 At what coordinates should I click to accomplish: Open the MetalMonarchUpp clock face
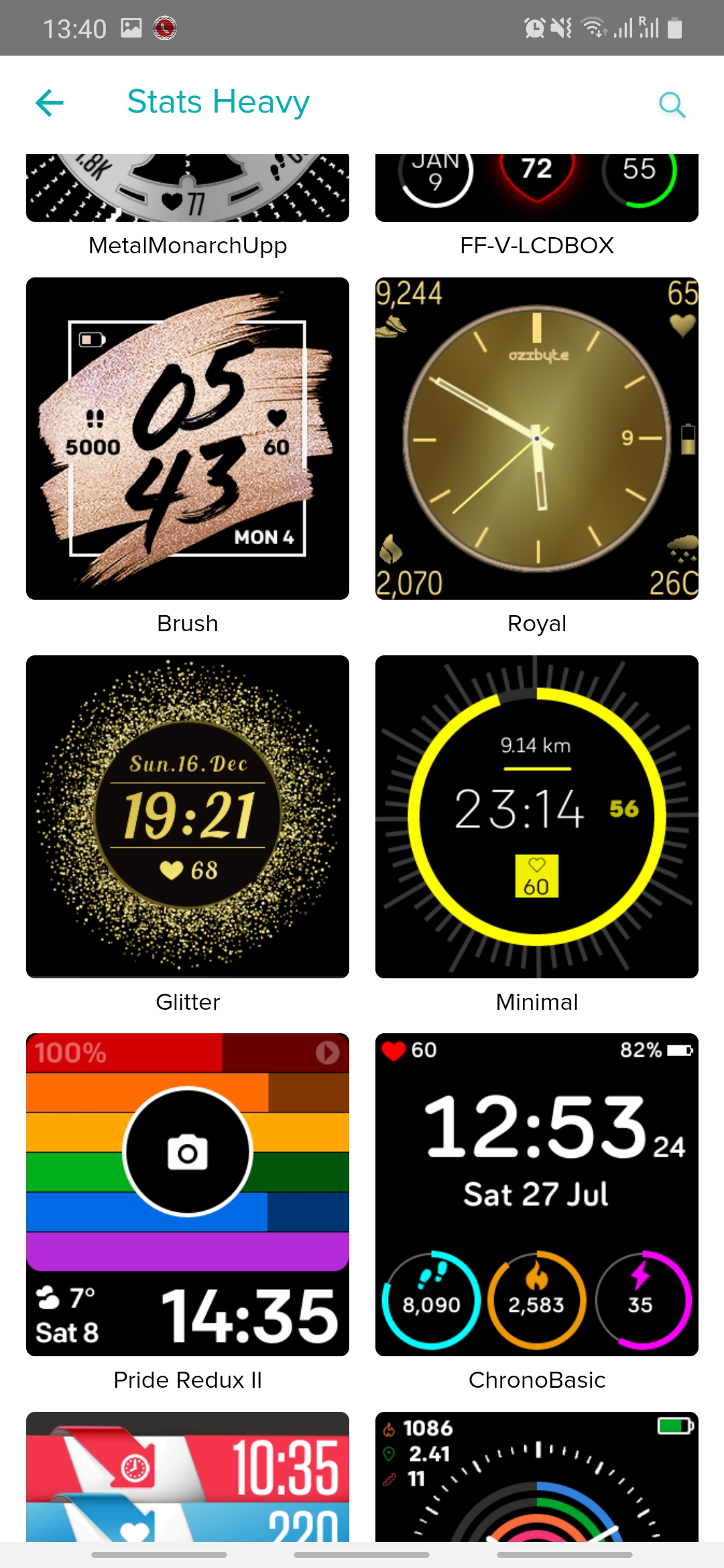[x=188, y=190]
